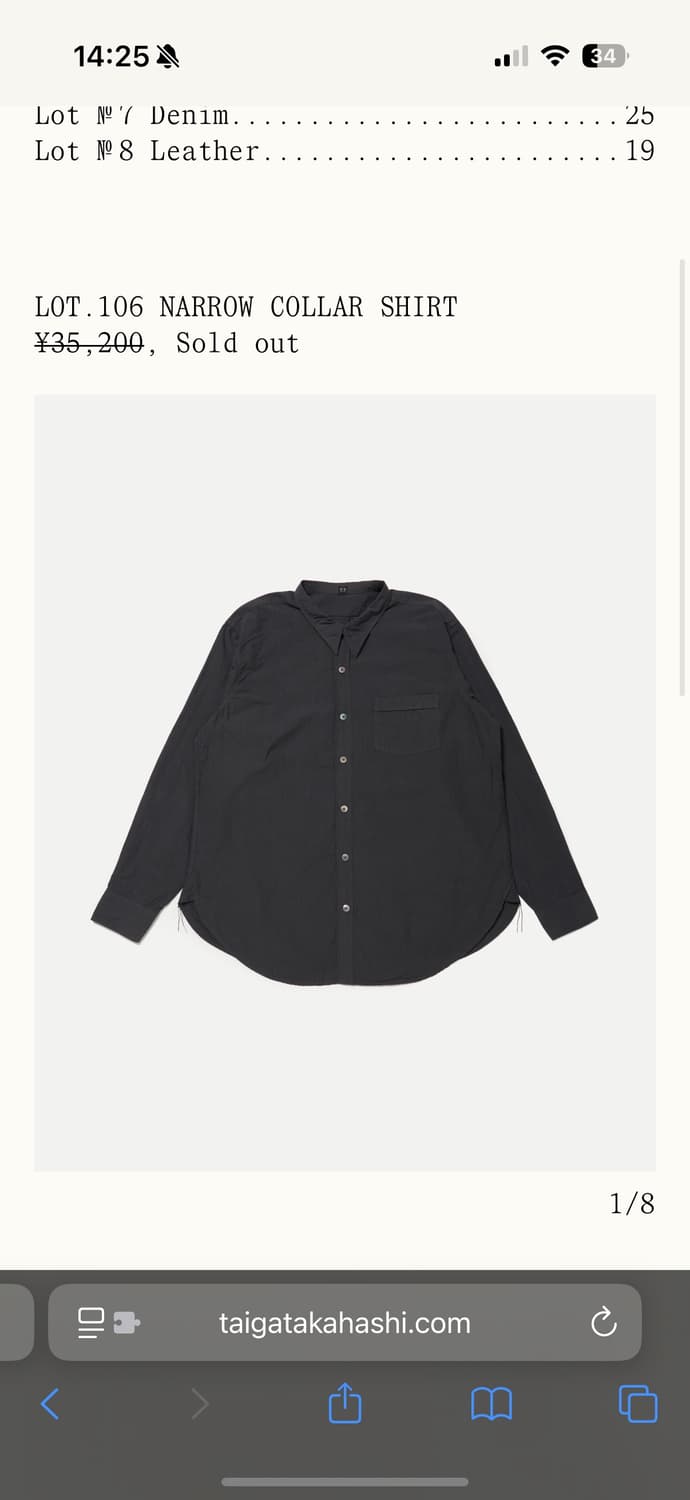Go back to the previous page
Screen dimensions: 690x1500
(50, 1404)
